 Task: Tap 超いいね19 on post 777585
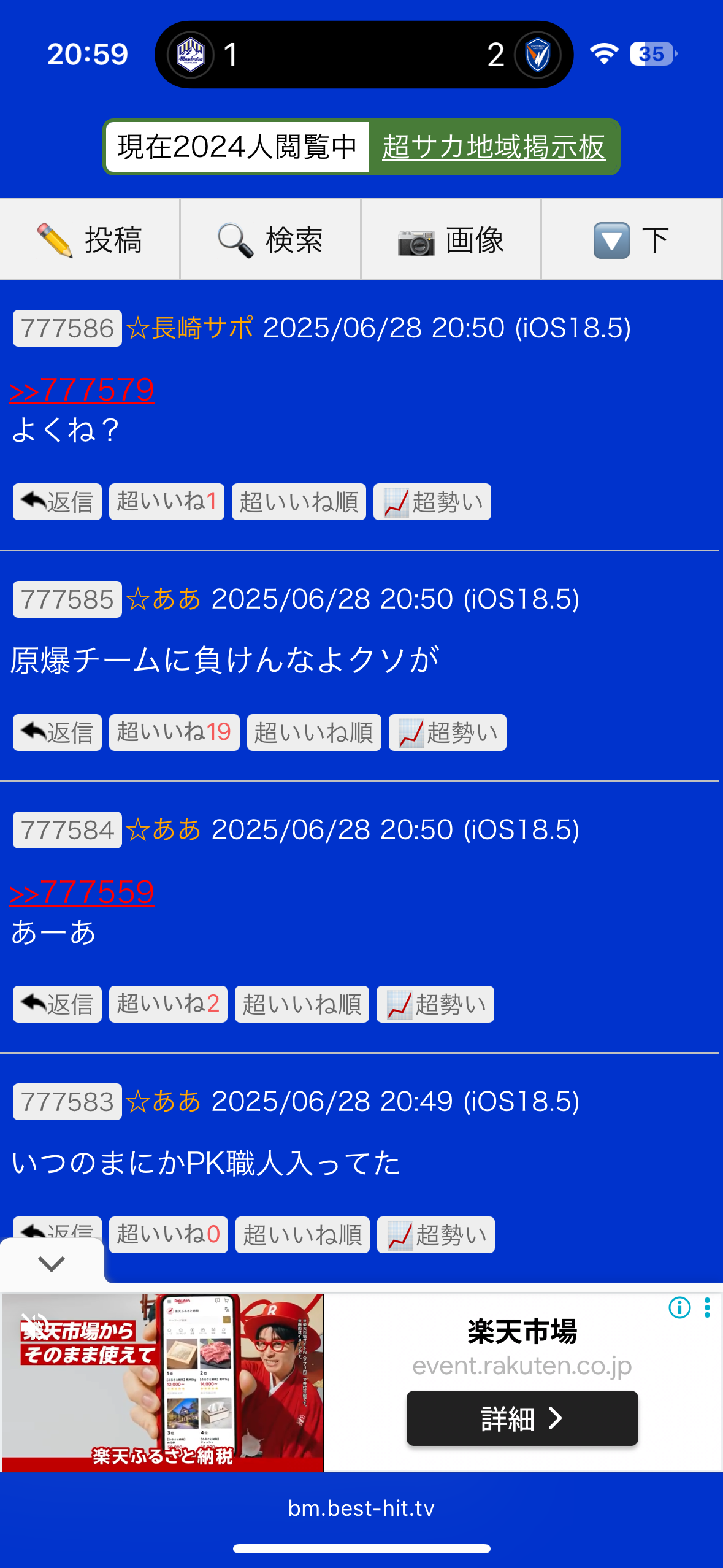[174, 732]
